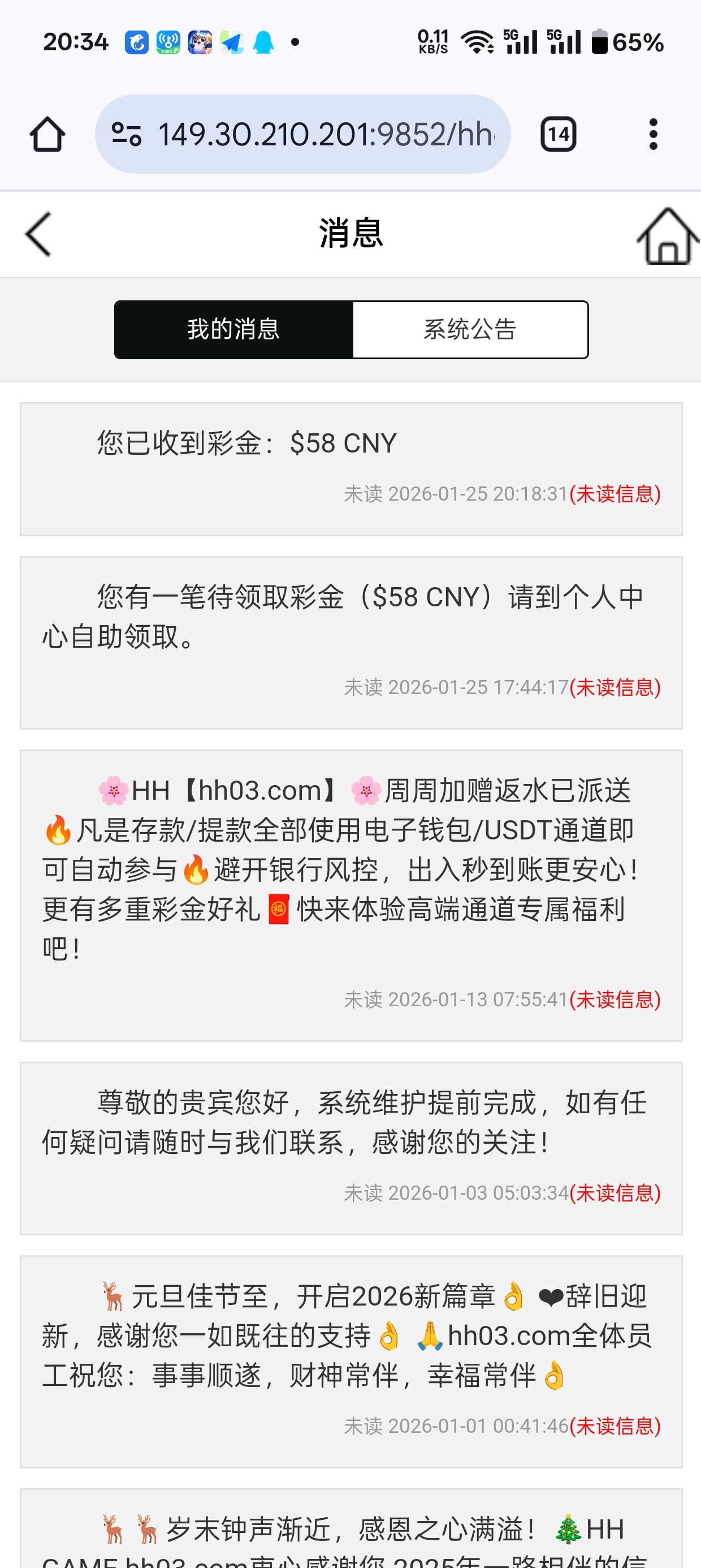The height and width of the screenshot is (1568, 701).
Task: Open the 周周加赠返水已派送 message
Action: [x=350, y=895]
